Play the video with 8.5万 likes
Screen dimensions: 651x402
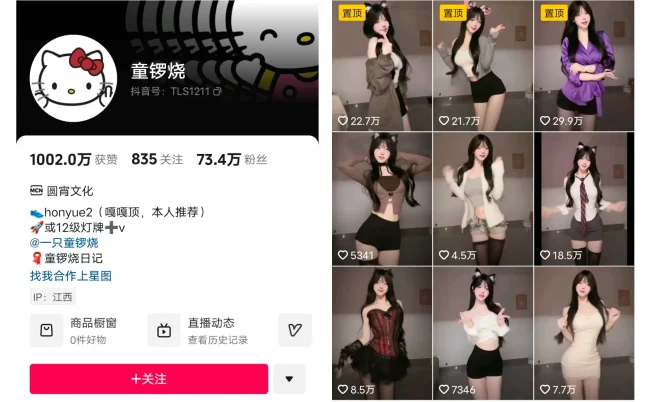pos(380,333)
